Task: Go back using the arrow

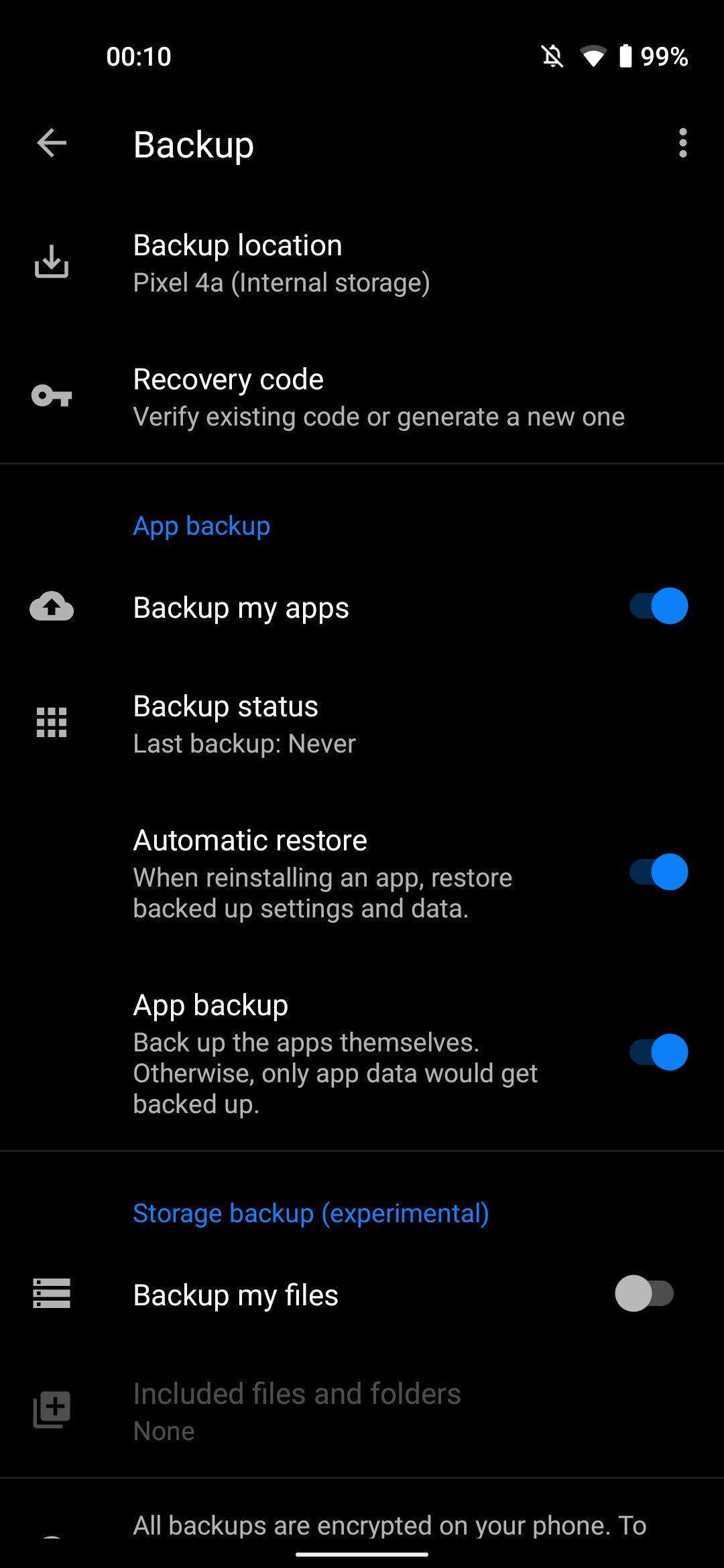Action: (52, 143)
